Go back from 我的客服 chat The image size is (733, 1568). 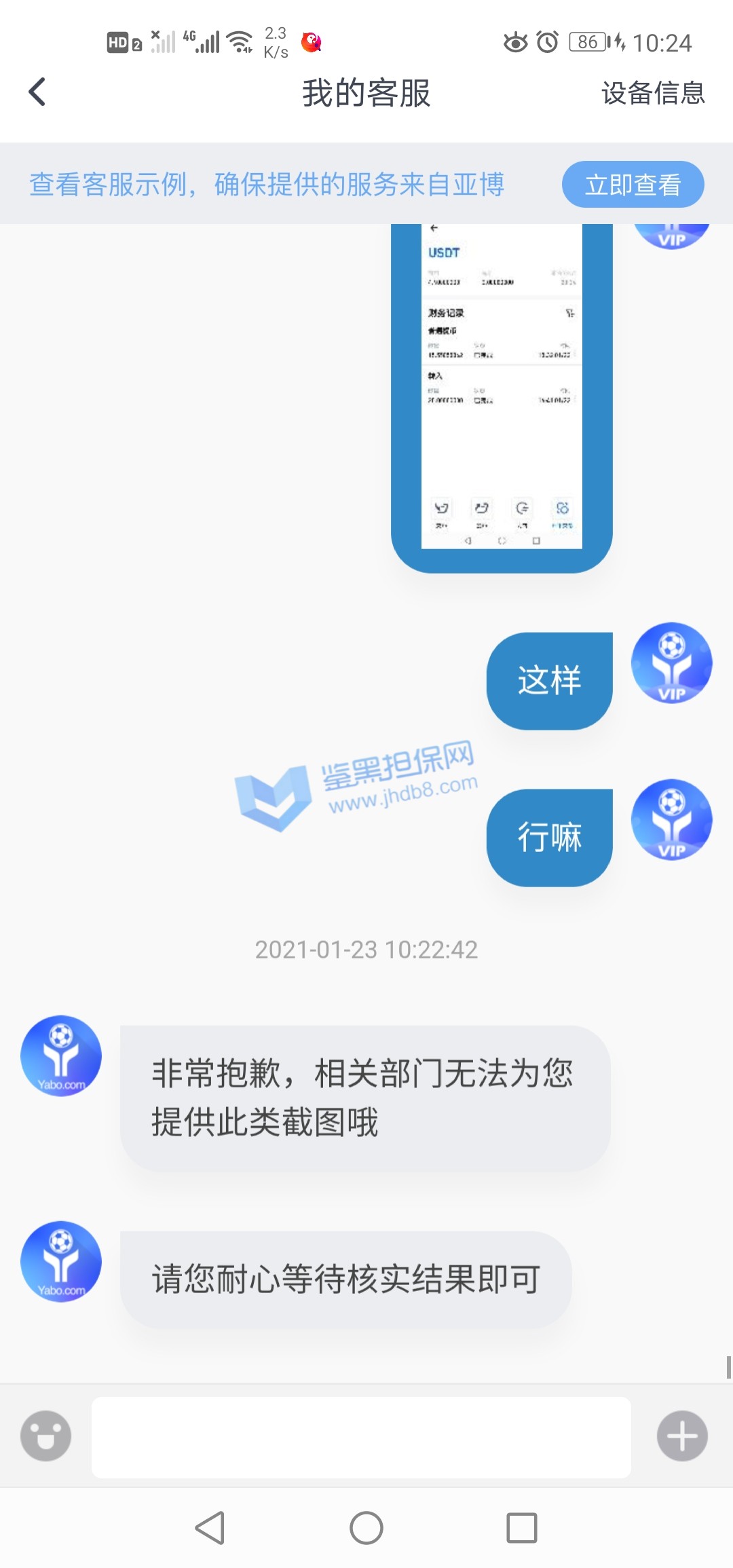click(38, 92)
